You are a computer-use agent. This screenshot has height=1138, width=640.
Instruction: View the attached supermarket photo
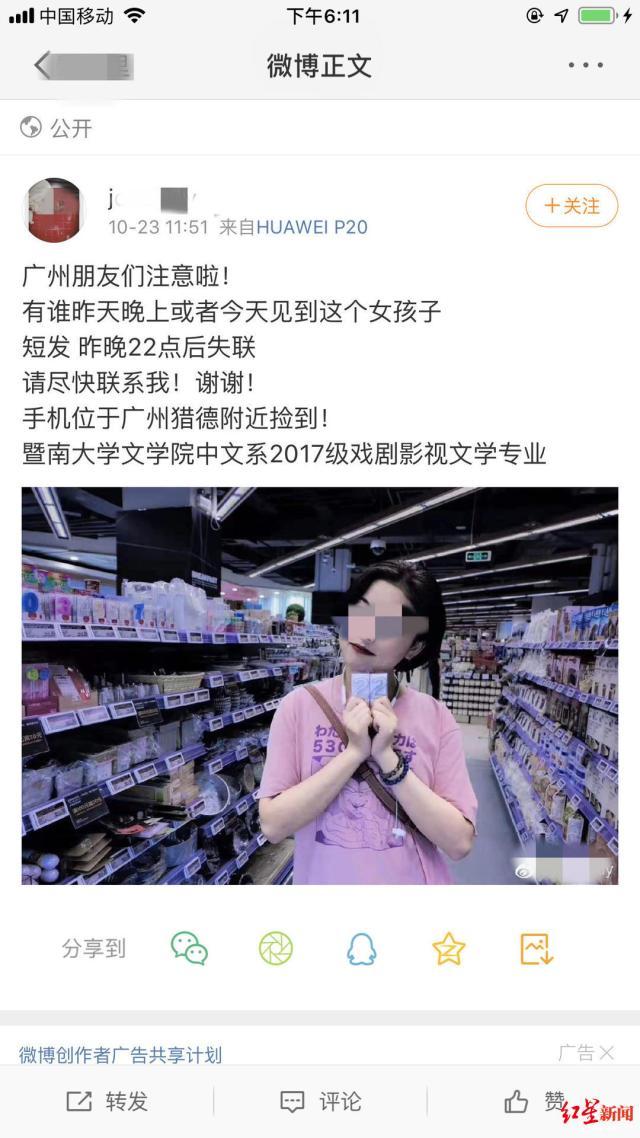point(320,685)
